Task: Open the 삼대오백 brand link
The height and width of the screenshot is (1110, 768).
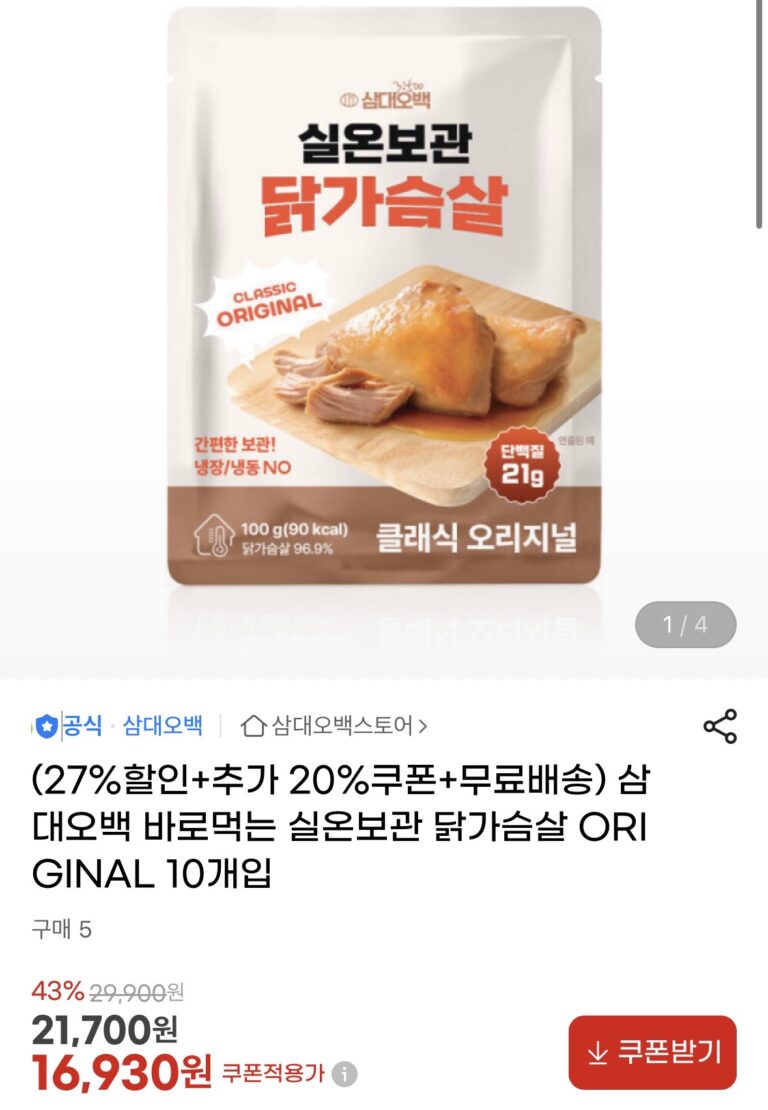Action: tap(163, 726)
